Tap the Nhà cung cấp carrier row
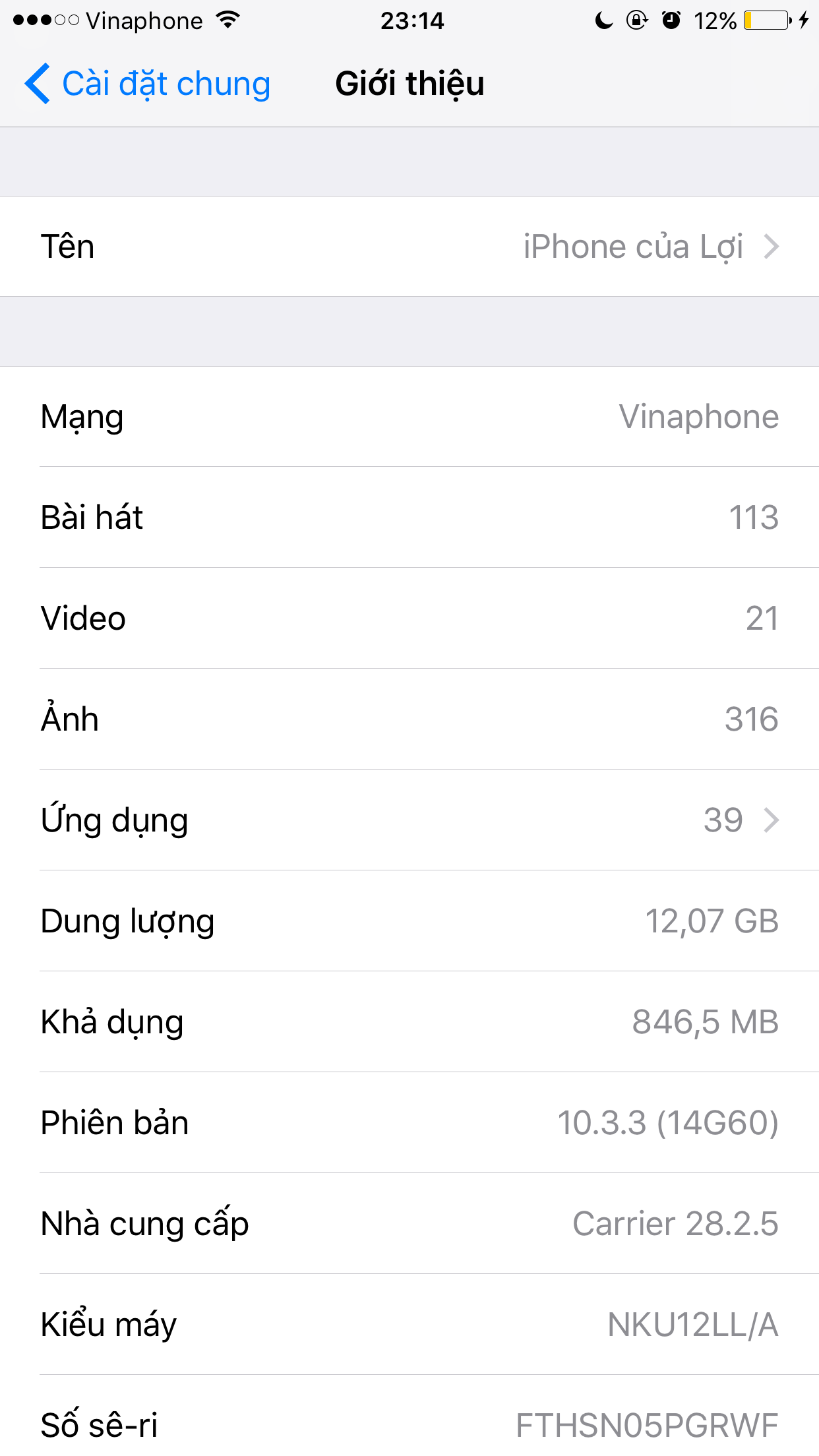Image resolution: width=819 pixels, height=1456 pixels. (x=409, y=1224)
